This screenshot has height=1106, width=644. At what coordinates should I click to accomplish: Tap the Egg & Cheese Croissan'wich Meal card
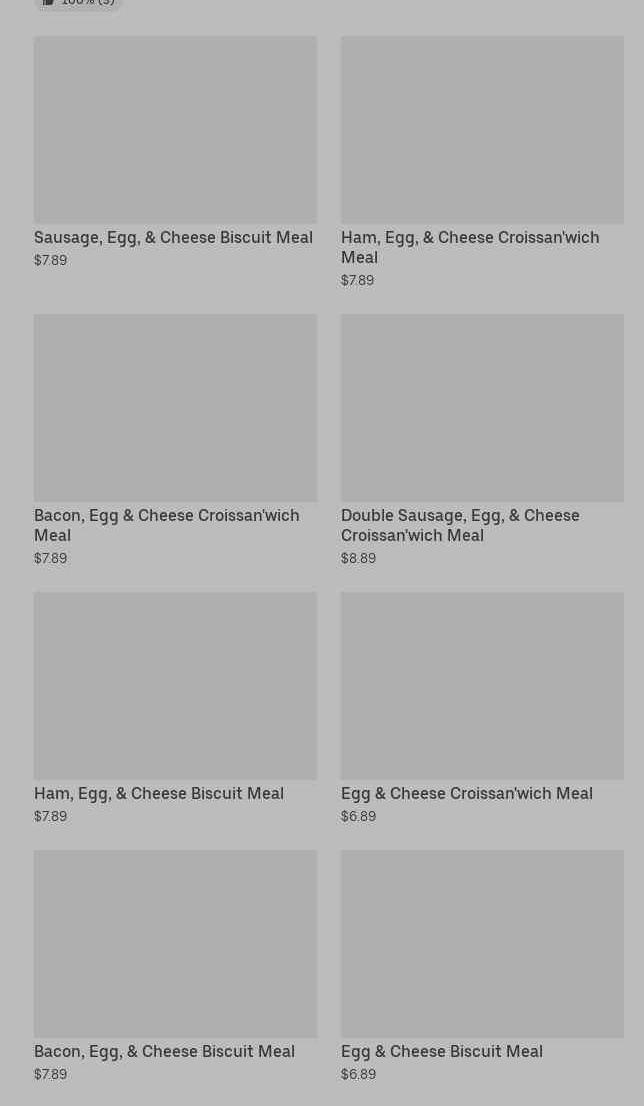coord(482,707)
